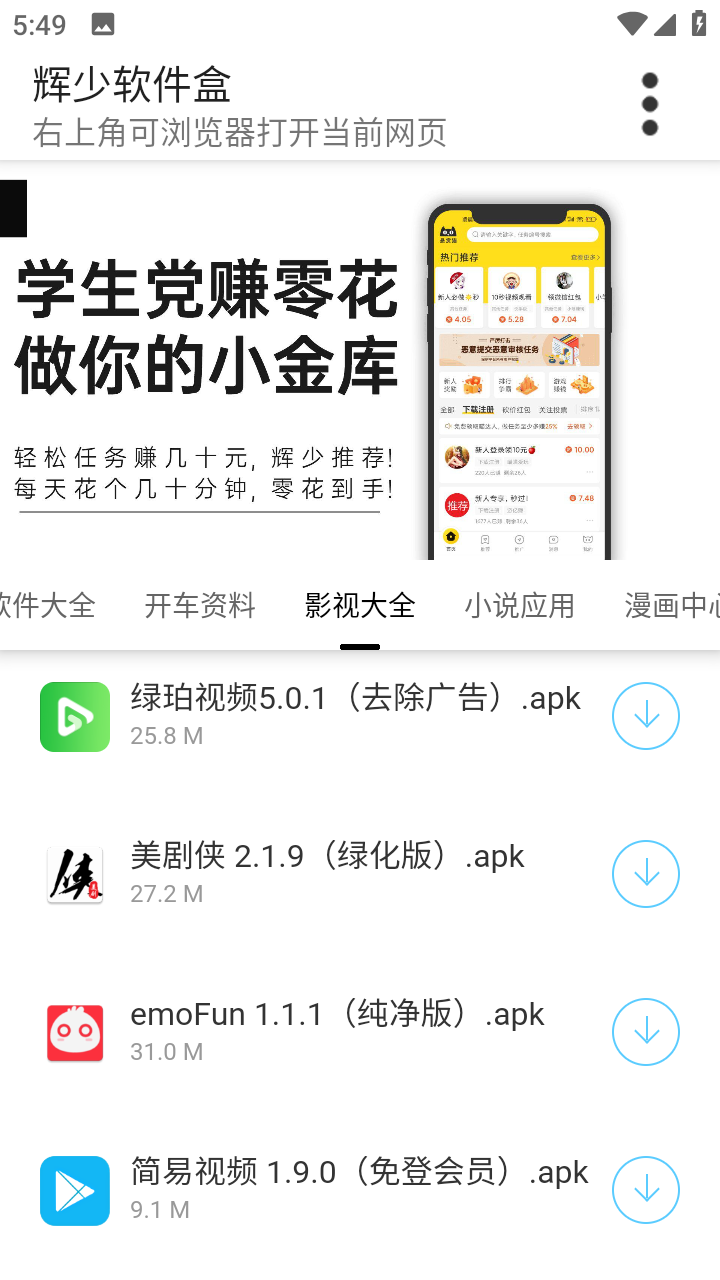Switch to the 开车资料 tab
Image resolution: width=720 pixels, height=1280 pixels.
coord(200,605)
